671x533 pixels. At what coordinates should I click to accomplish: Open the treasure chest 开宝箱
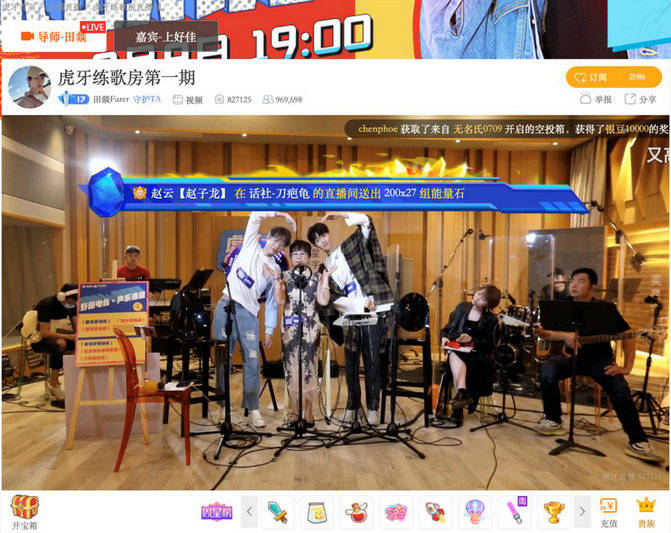click(x=24, y=512)
